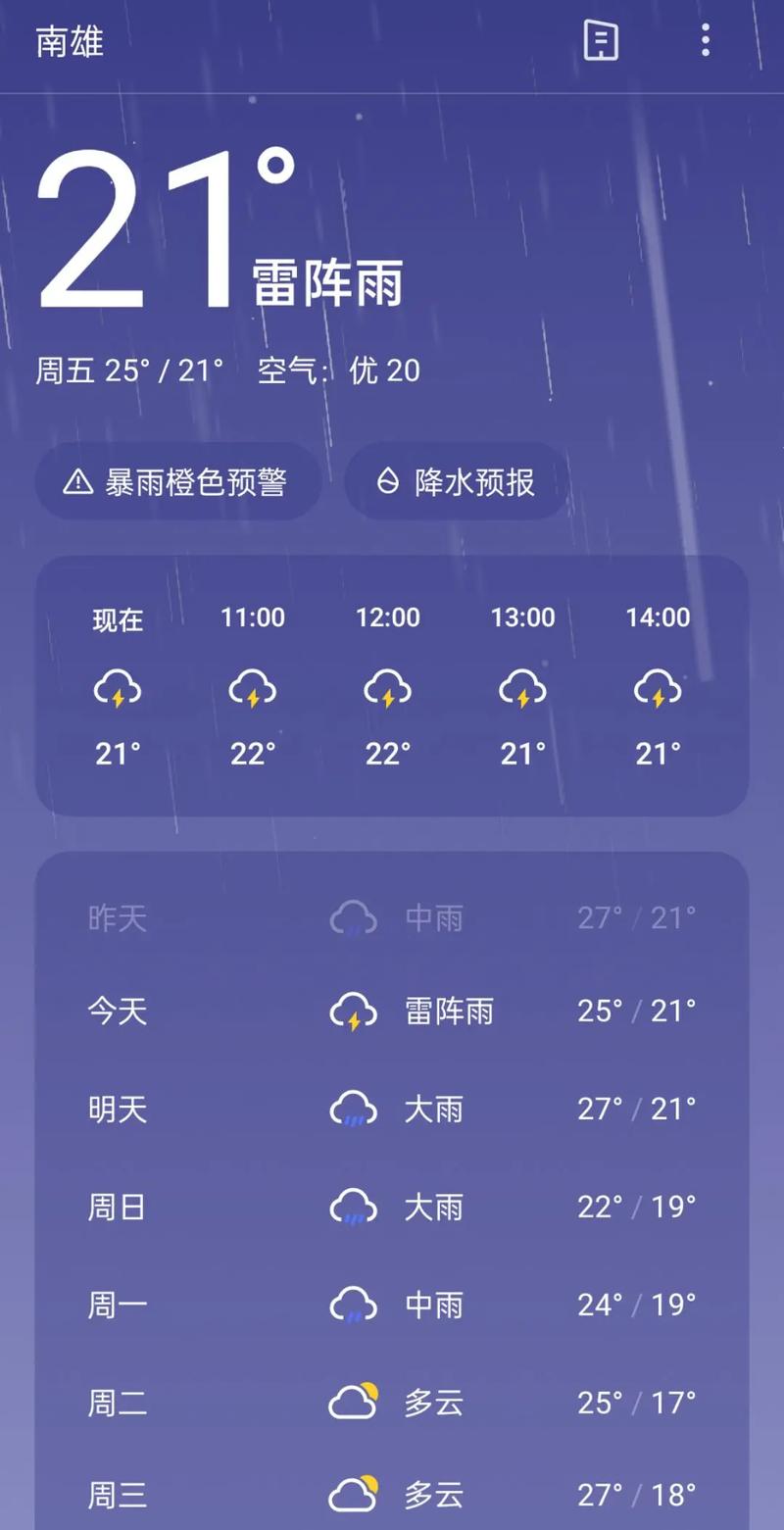Open the 暴雨橙色预警 warning banner
The width and height of the screenshot is (784, 1530).
pos(178,482)
